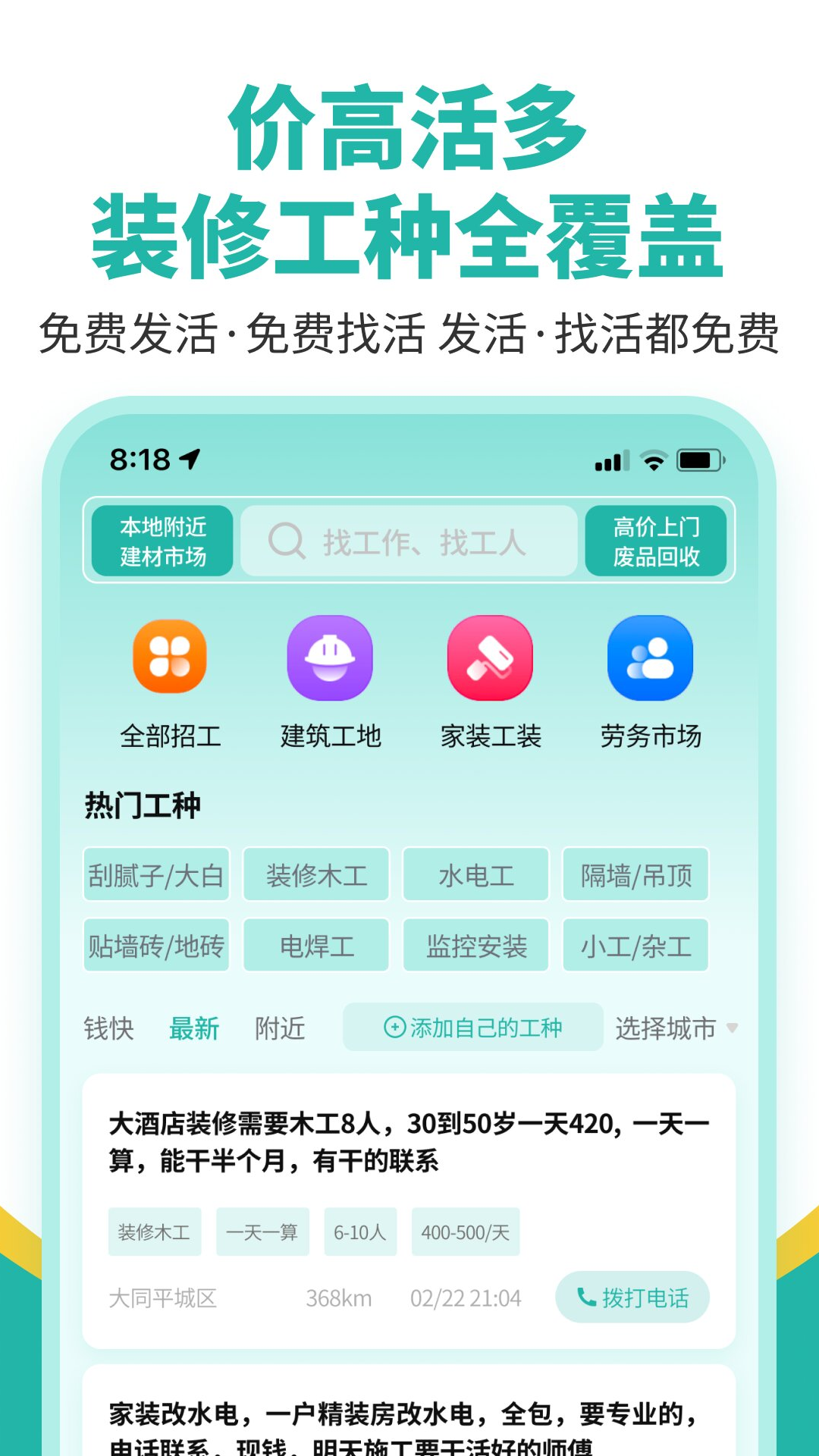Expand the city selector arrow

coord(733,1030)
